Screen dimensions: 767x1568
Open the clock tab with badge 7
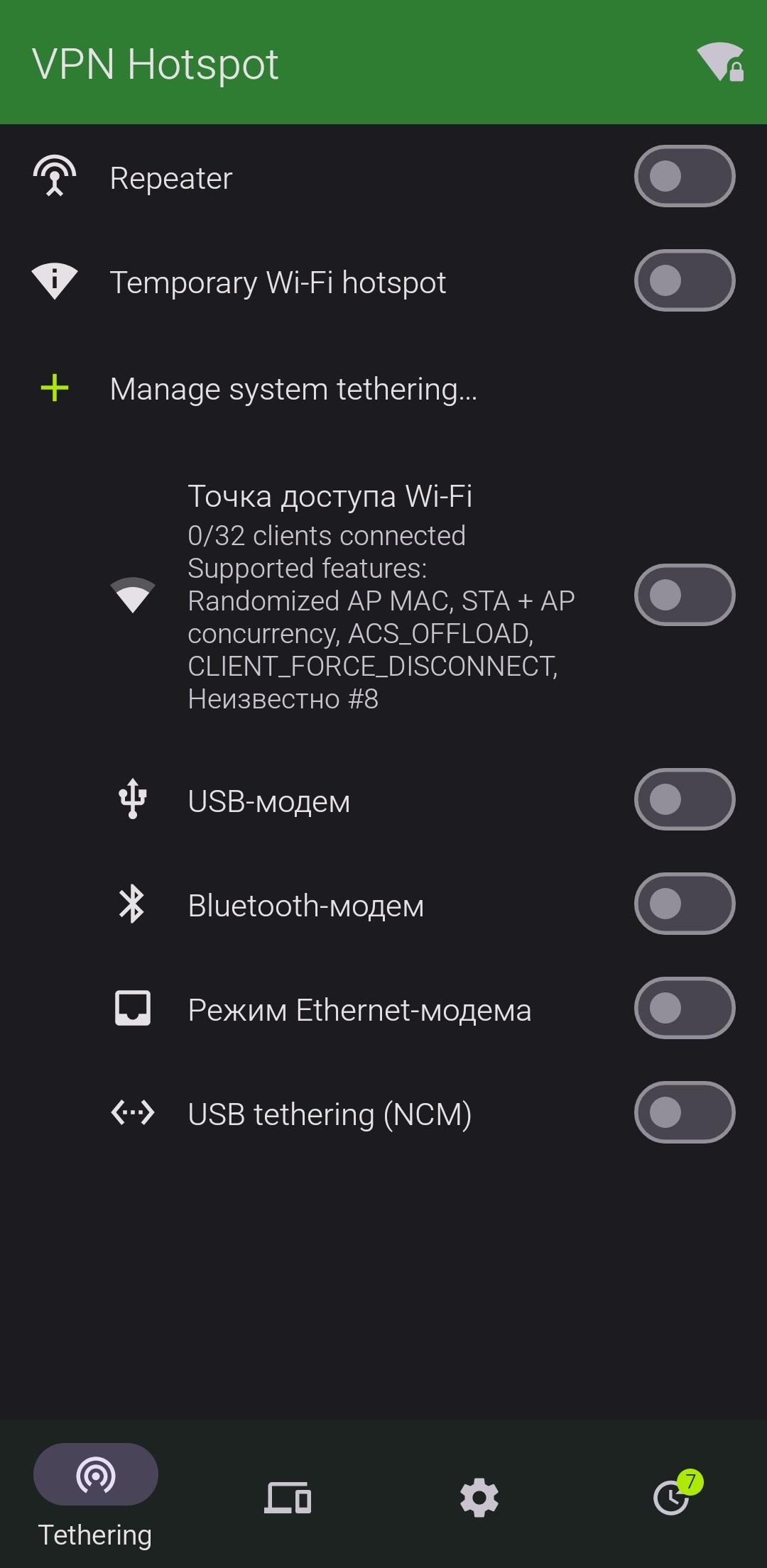(672, 1497)
